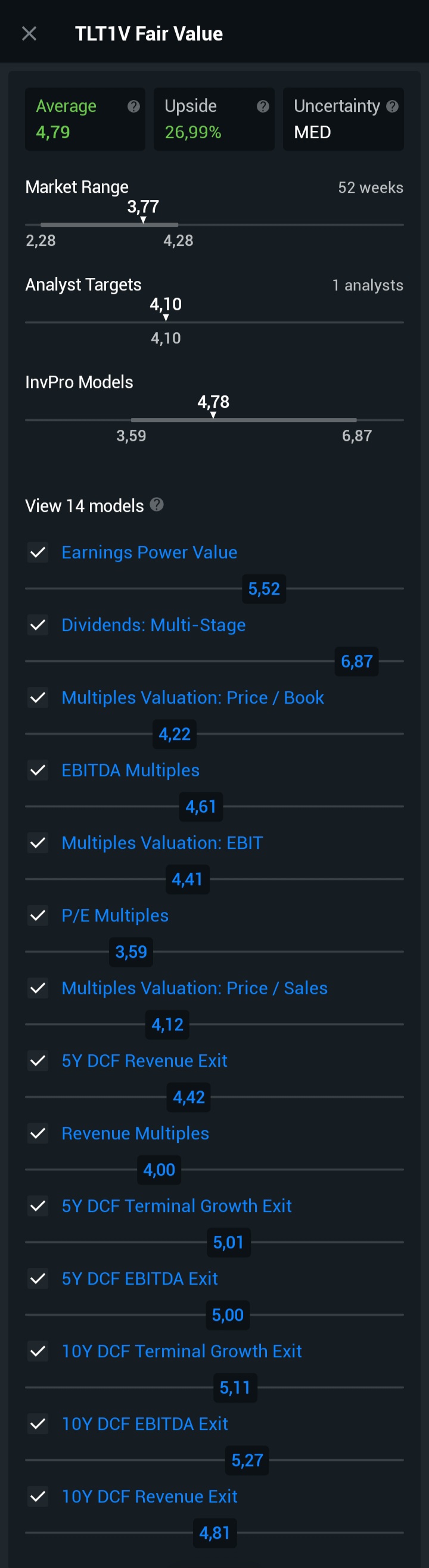Untick the Multiples Valuation: EBIT checkbox
429x1568 pixels.
38,842
